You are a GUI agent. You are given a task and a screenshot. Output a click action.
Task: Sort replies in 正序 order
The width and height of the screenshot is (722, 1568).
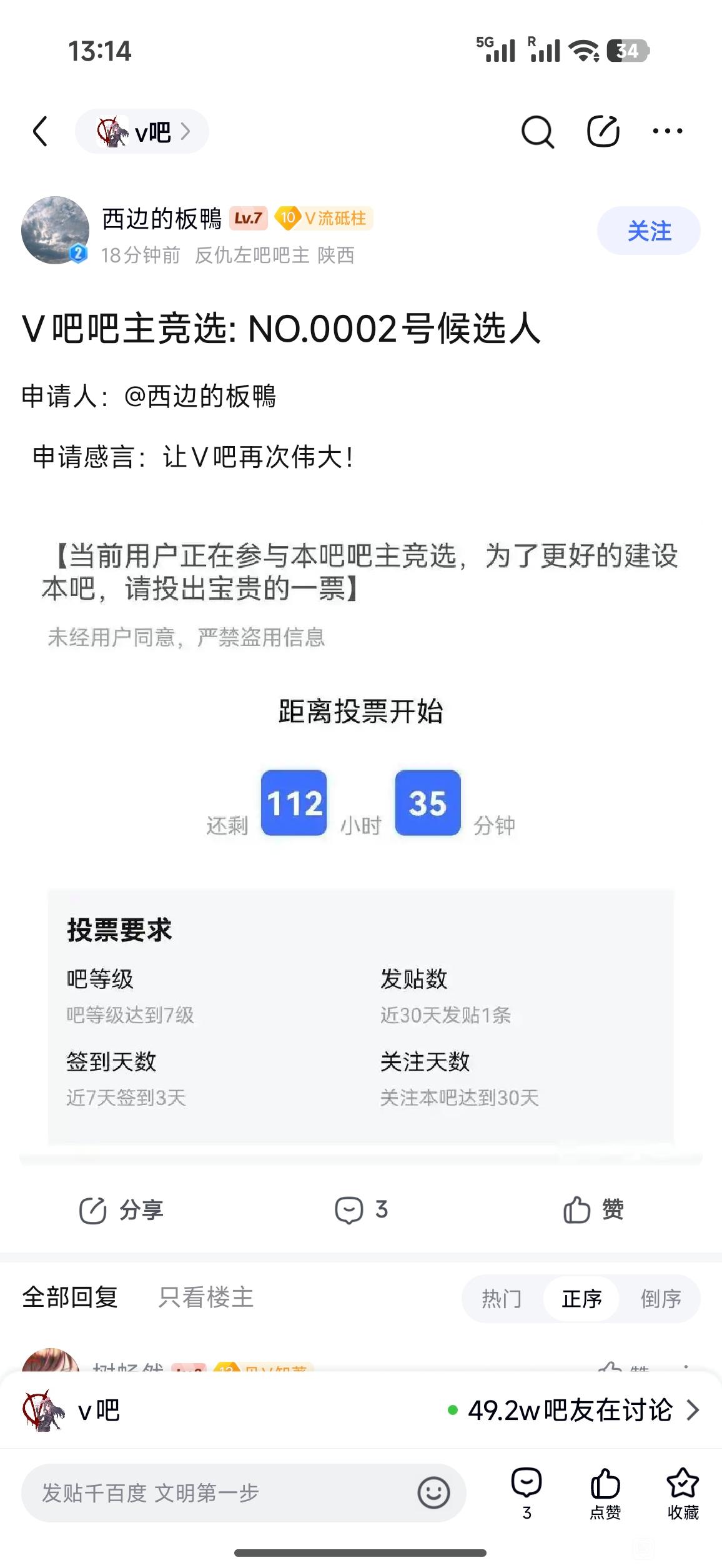point(581,1299)
